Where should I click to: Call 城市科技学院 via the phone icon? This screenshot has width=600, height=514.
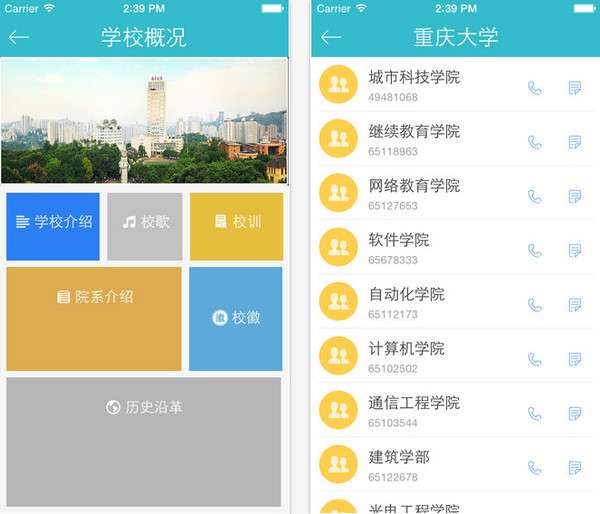[x=534, y=88]
